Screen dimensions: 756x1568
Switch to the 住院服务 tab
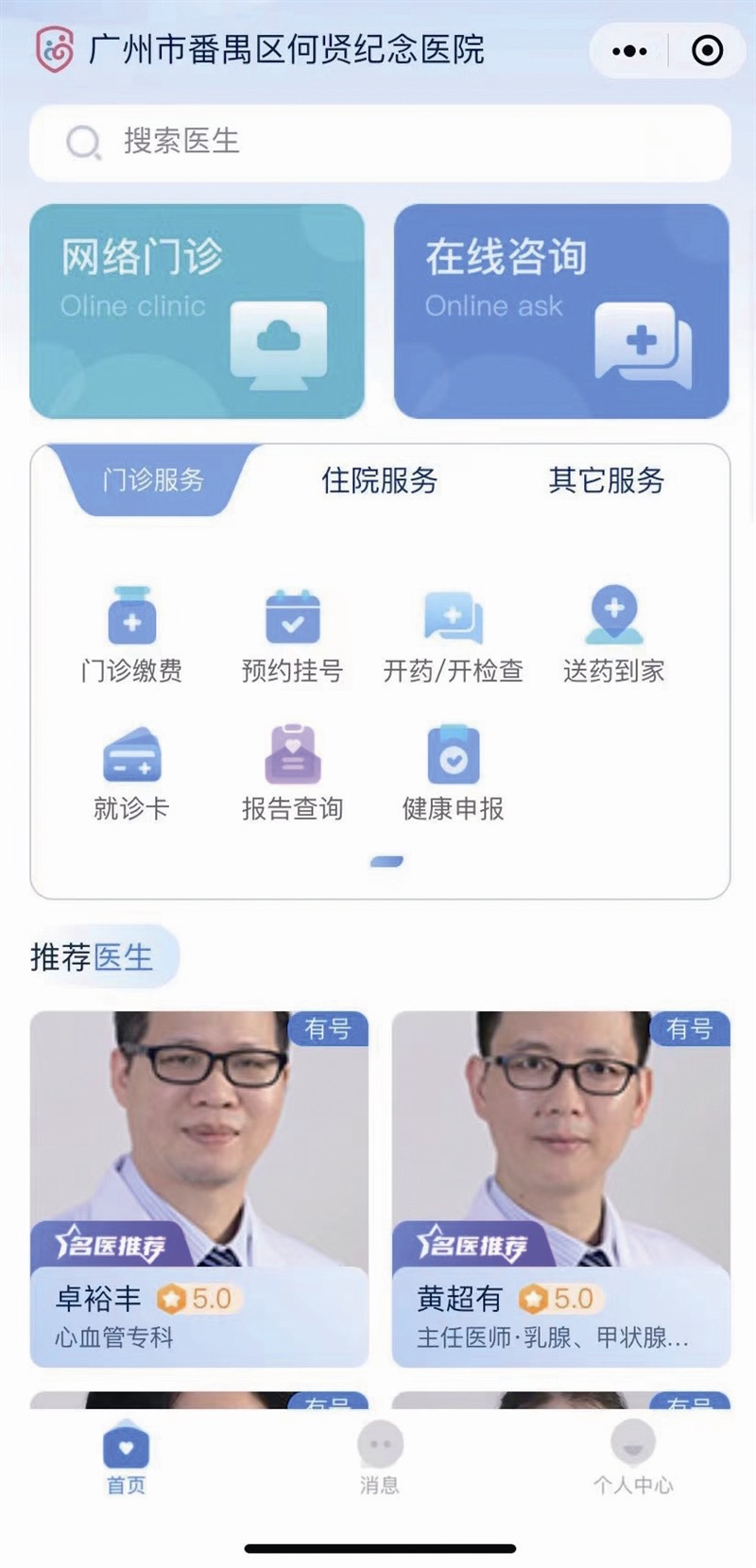[x=379, y=480]
